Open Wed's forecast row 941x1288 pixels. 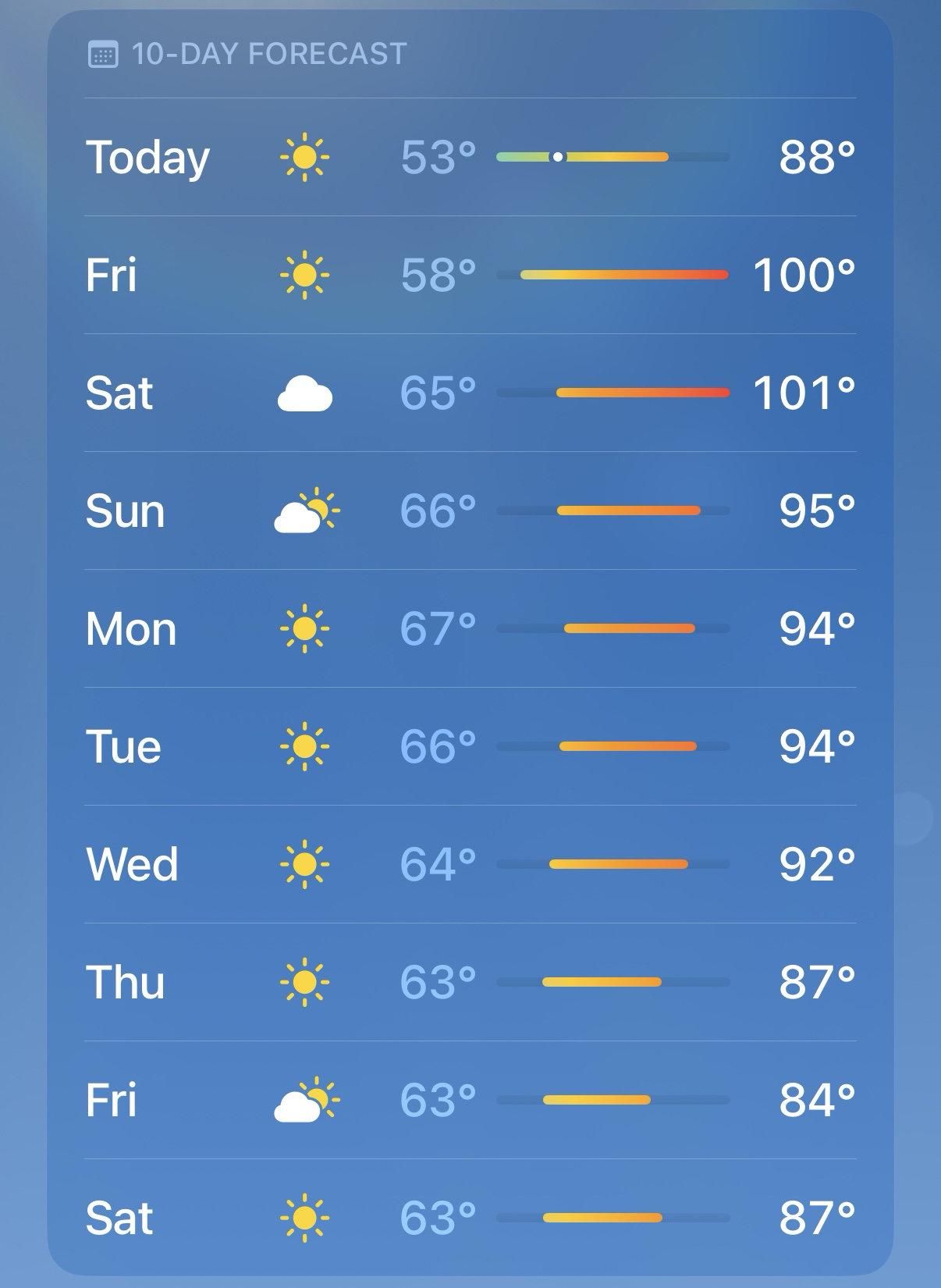pyautogui.click(x=470, y=864)
